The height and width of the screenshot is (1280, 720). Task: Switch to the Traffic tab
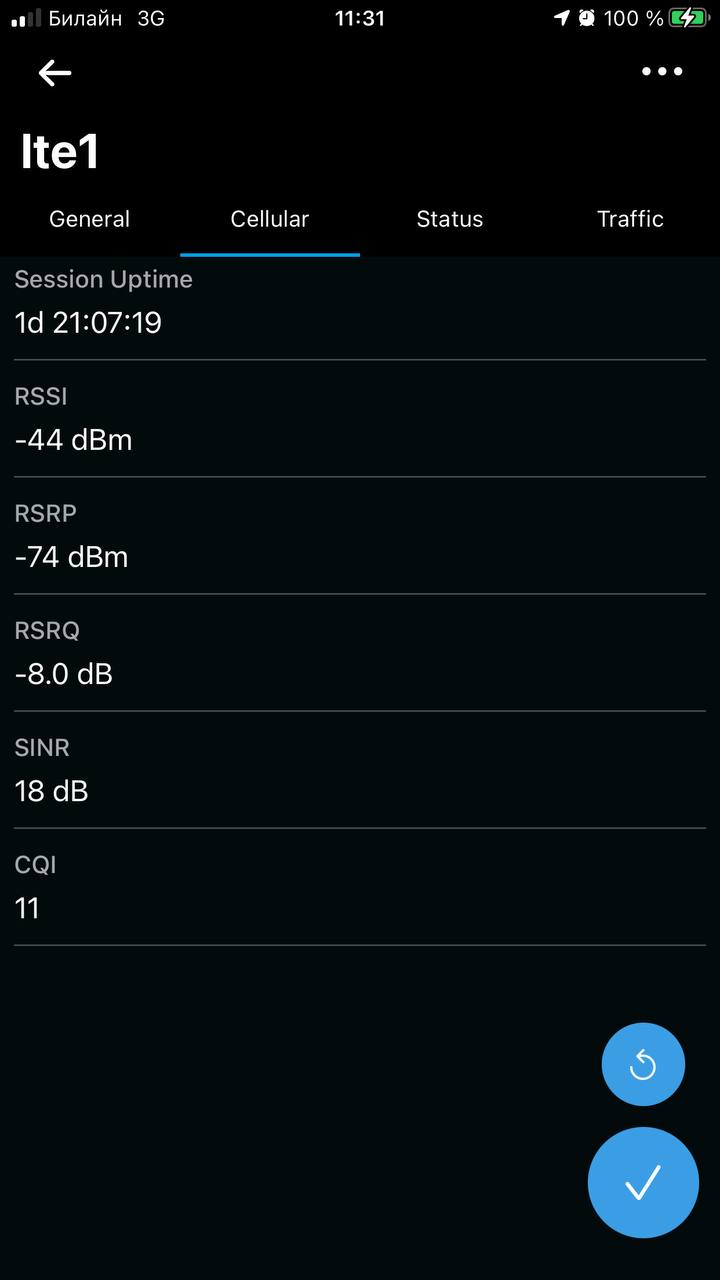click(x=630, y=219)
